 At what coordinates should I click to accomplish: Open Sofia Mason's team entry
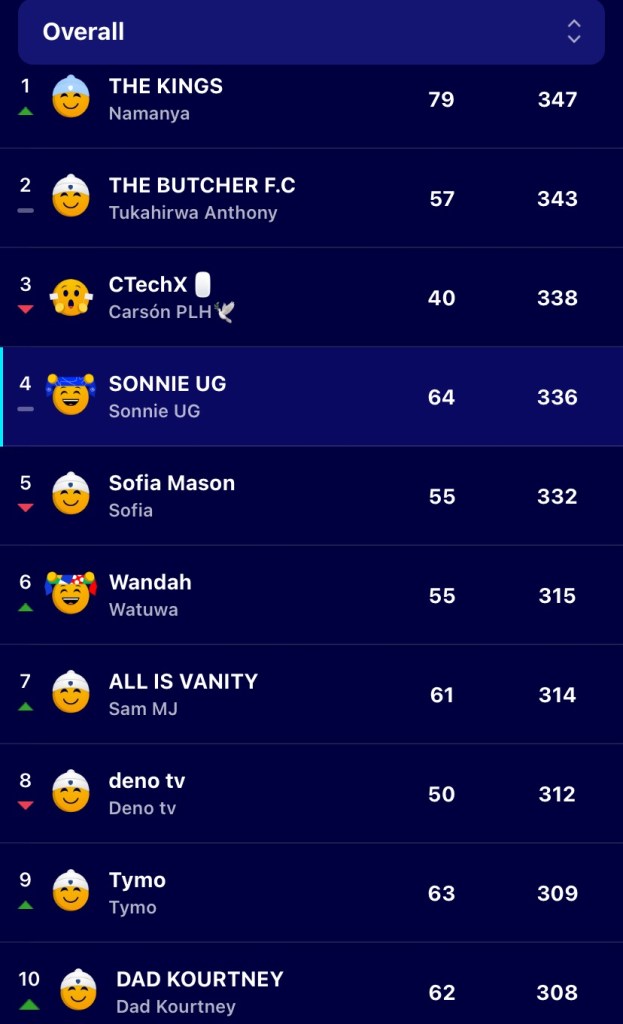coord(311,496)
